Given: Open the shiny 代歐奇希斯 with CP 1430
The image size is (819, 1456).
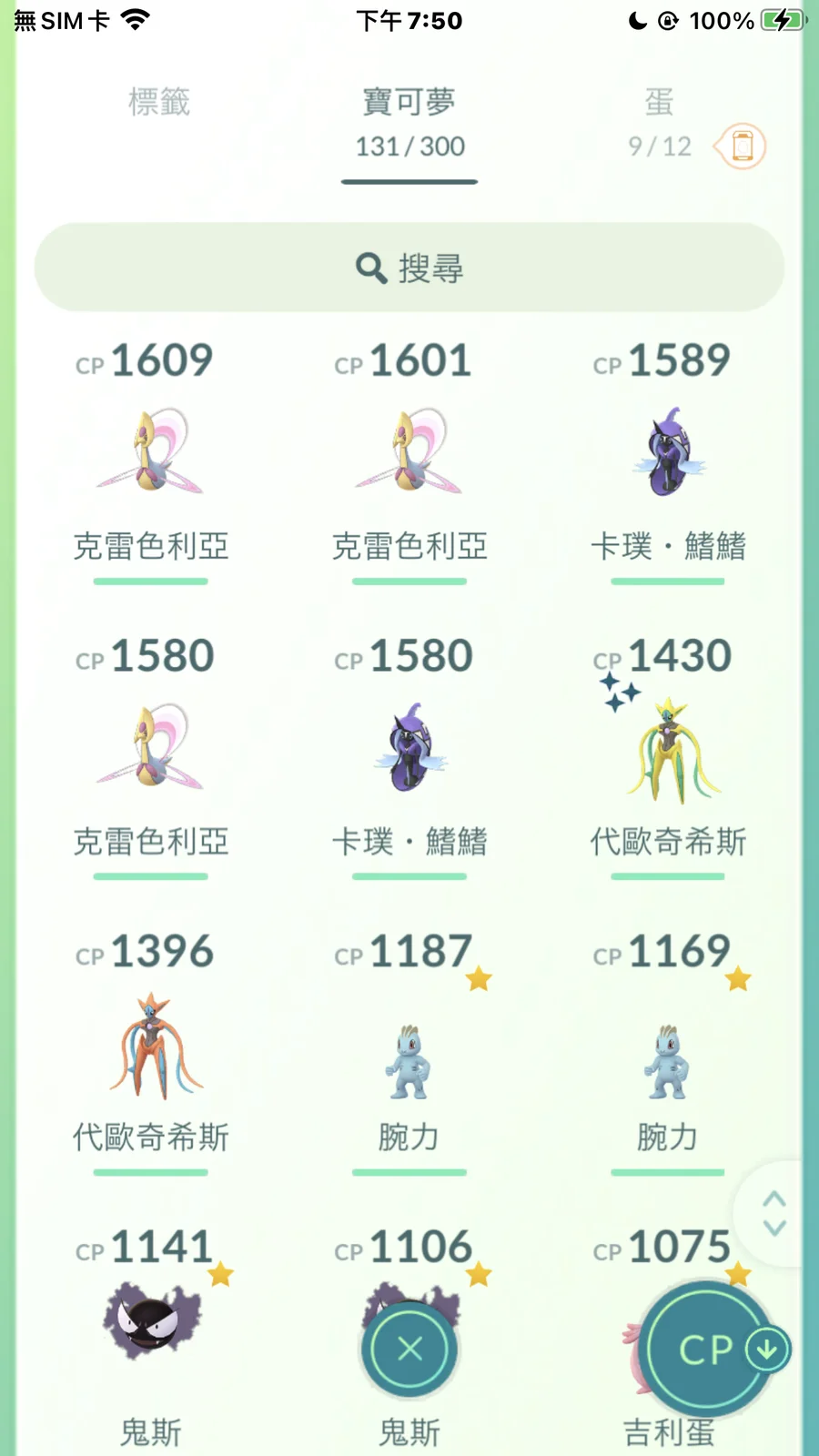Looking at the screenshot, I should pos(668,748).
